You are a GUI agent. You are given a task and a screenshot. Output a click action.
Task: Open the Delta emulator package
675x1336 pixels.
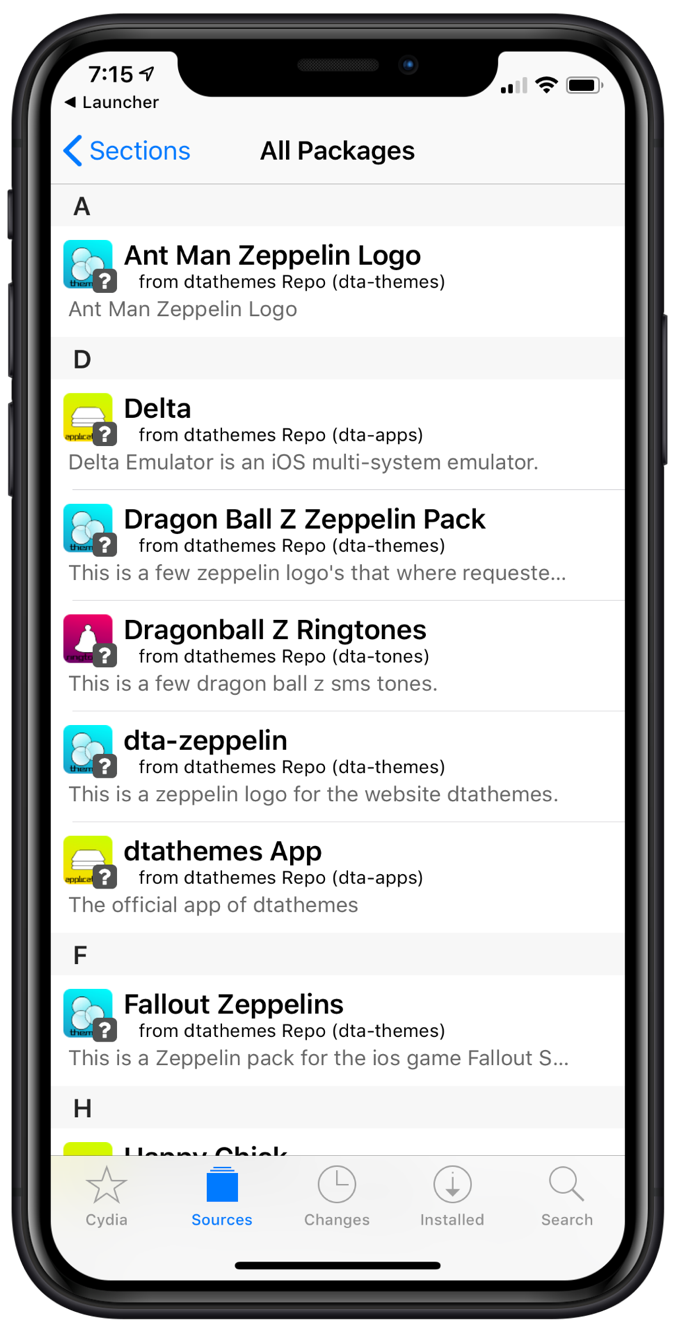pyautogui.click(x=337, y=434)
